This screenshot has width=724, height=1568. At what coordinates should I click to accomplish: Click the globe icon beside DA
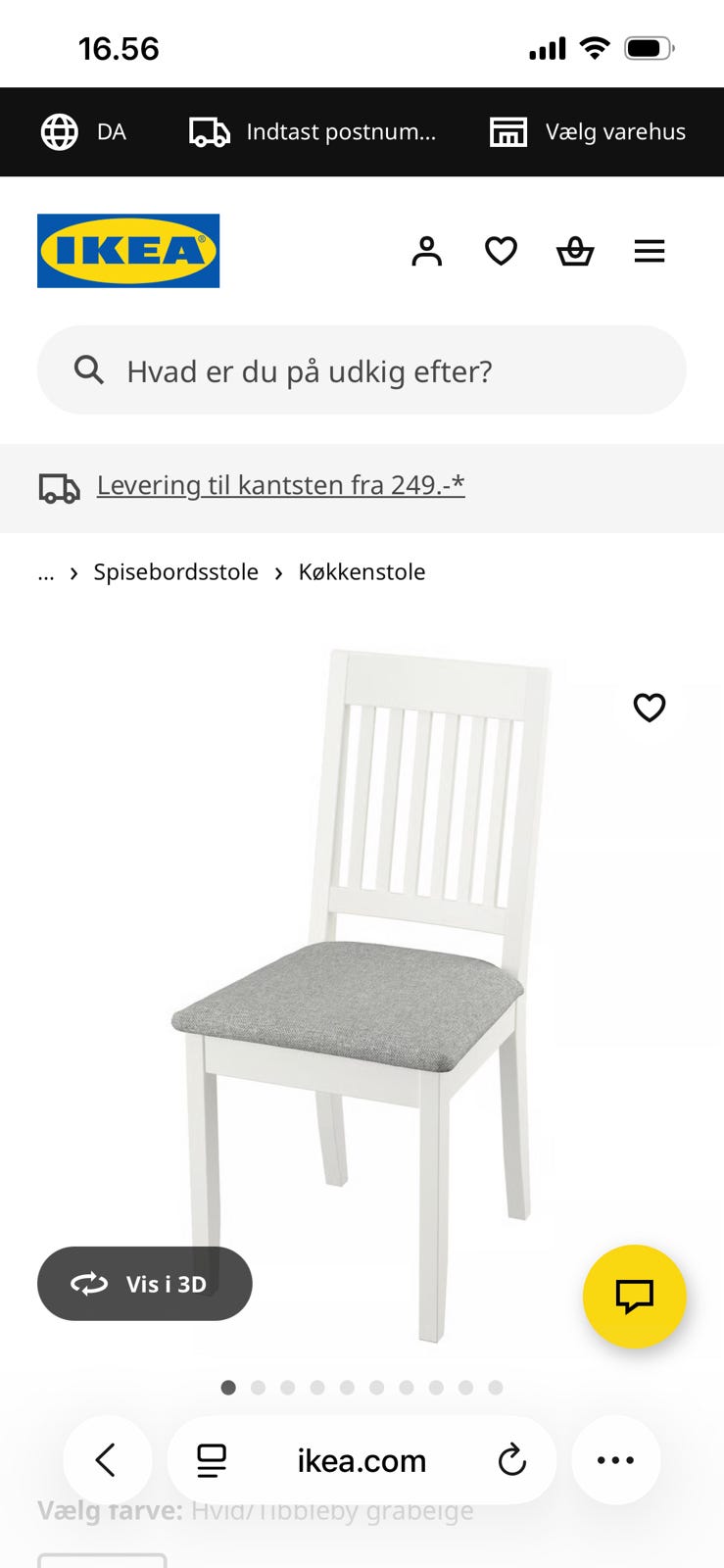[60, 131]
